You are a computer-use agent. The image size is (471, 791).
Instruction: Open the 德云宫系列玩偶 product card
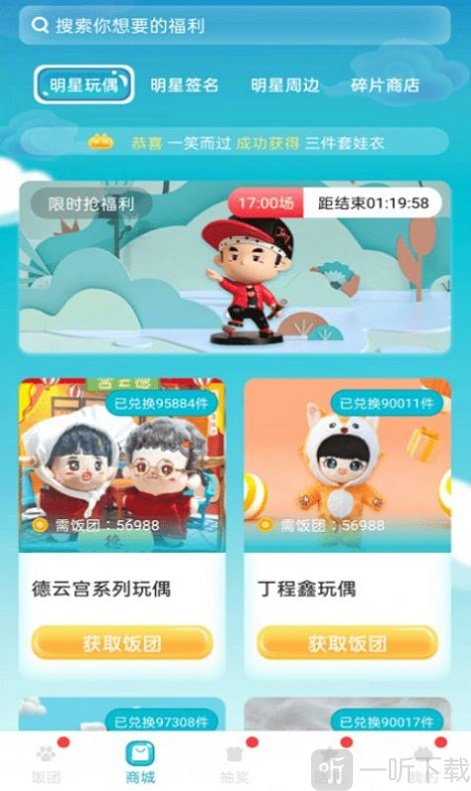click(x=122, y=528)
